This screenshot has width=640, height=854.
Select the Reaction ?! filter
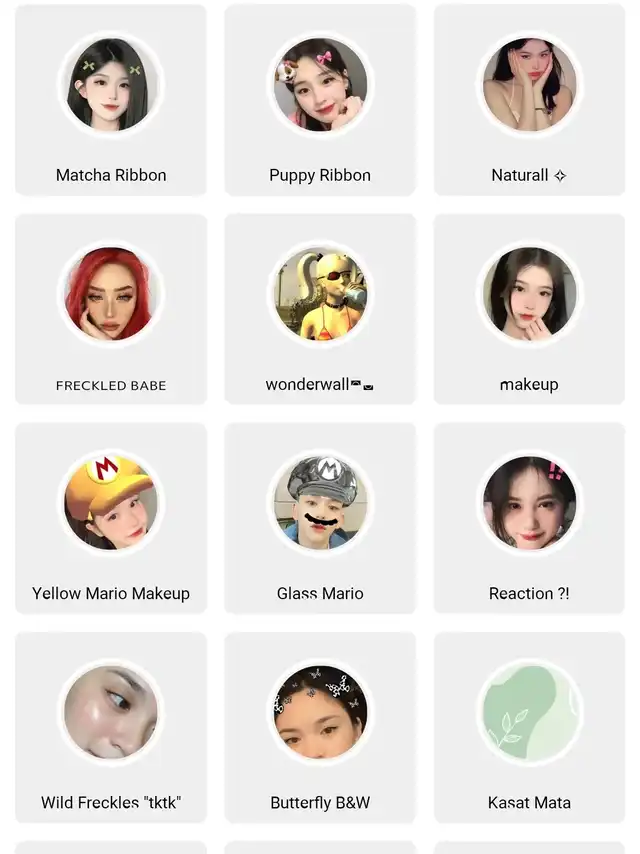(x=529, y=518)
